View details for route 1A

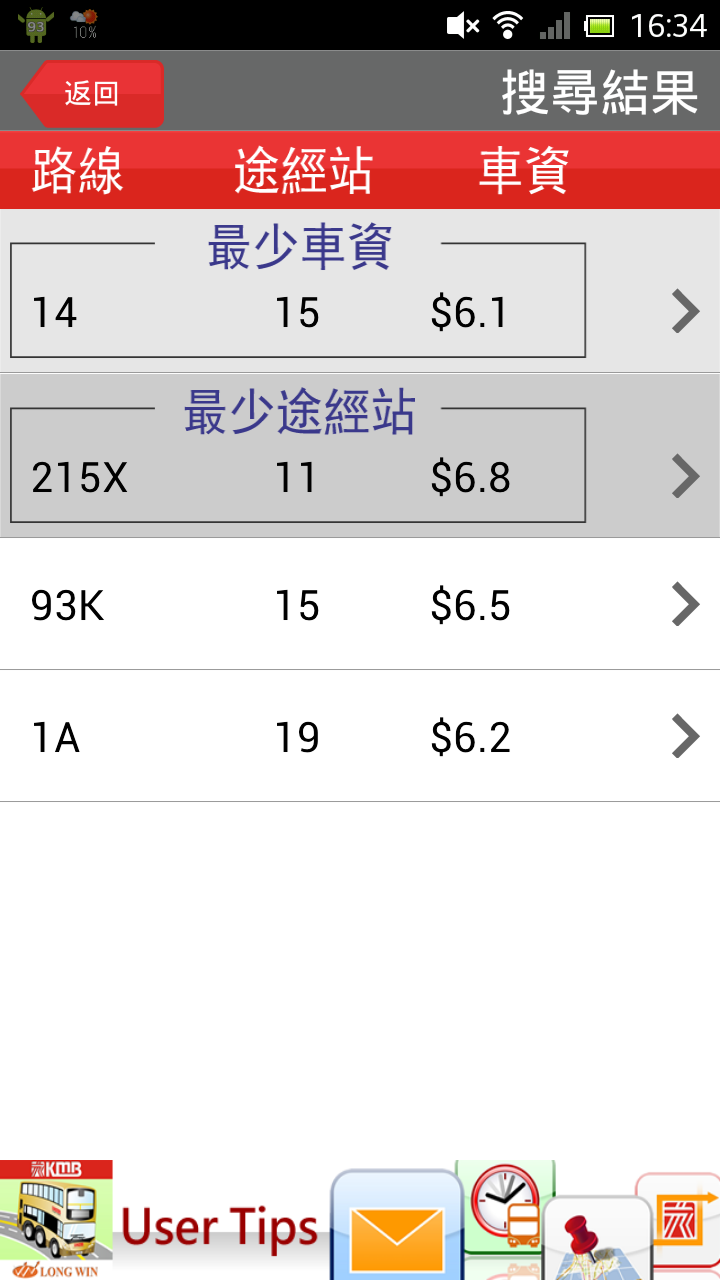(360, 737)
